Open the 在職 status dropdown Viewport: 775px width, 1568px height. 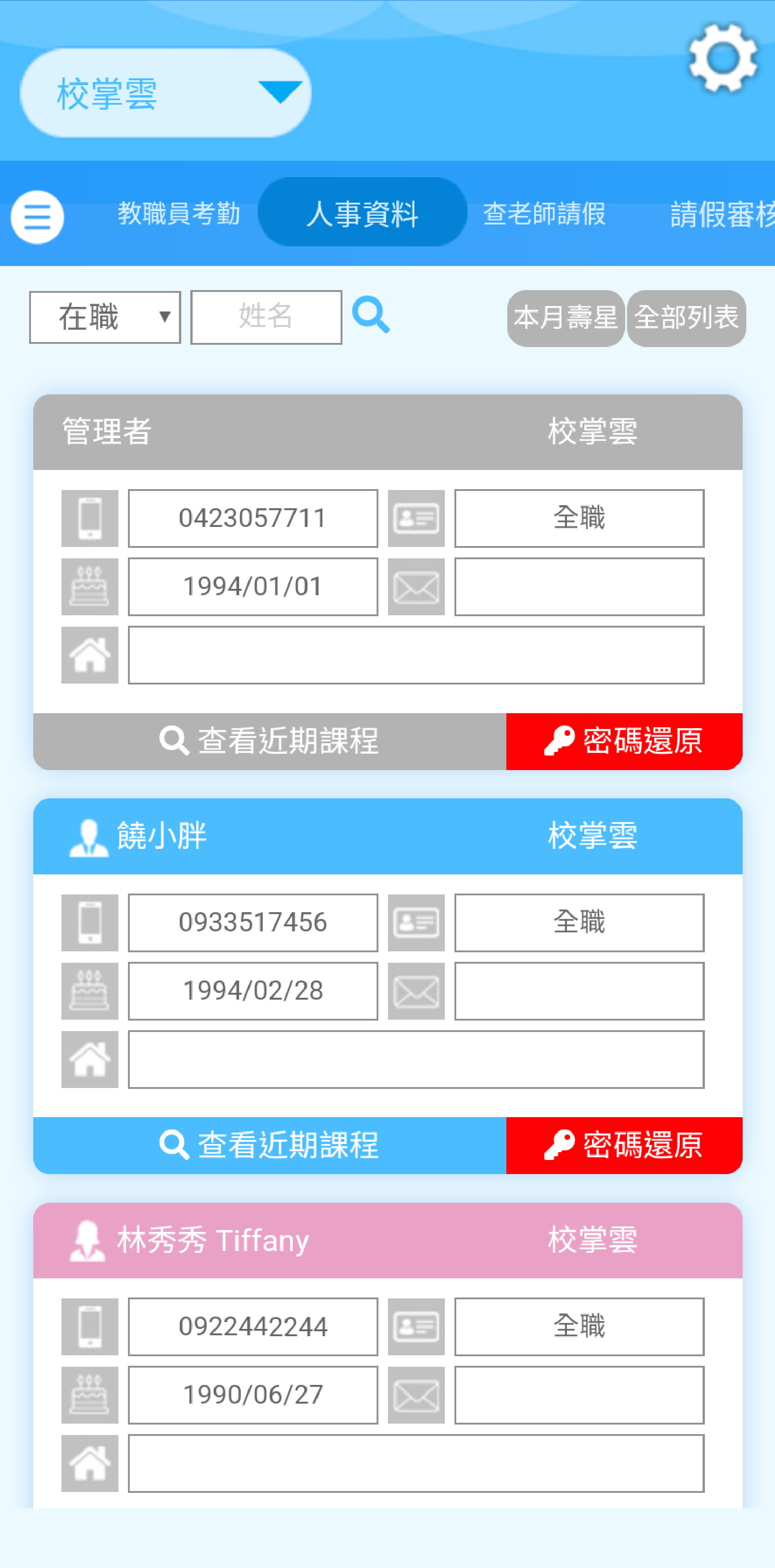click(105, 317)
